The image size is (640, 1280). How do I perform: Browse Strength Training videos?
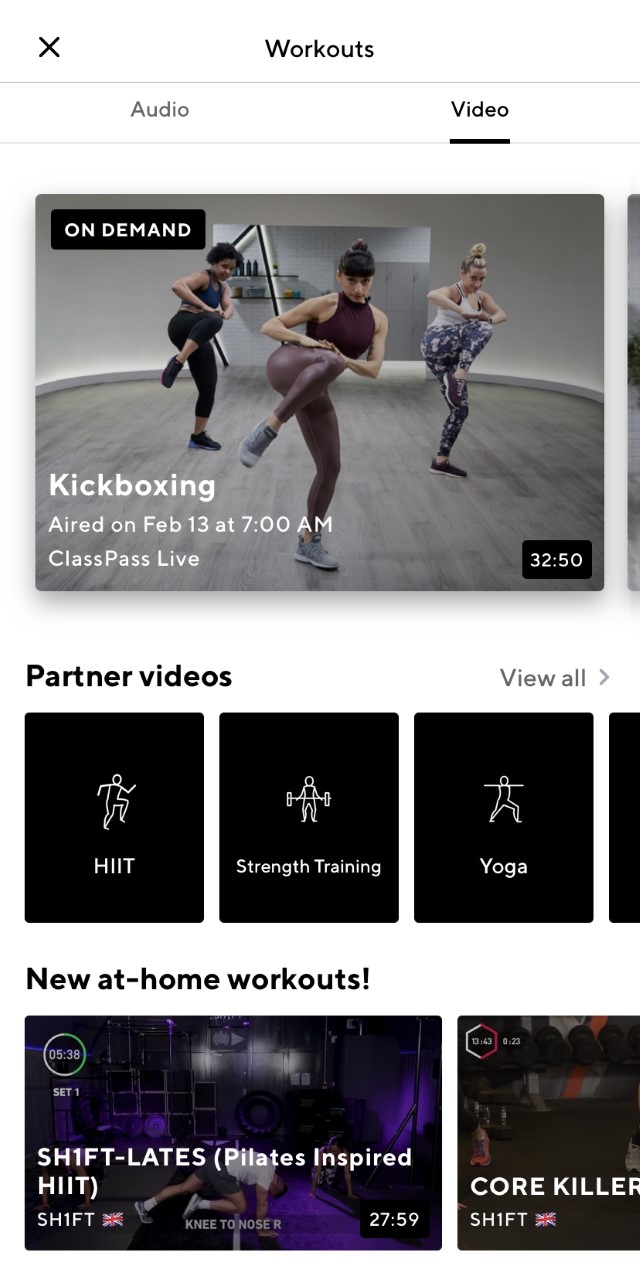click(308, 817)
